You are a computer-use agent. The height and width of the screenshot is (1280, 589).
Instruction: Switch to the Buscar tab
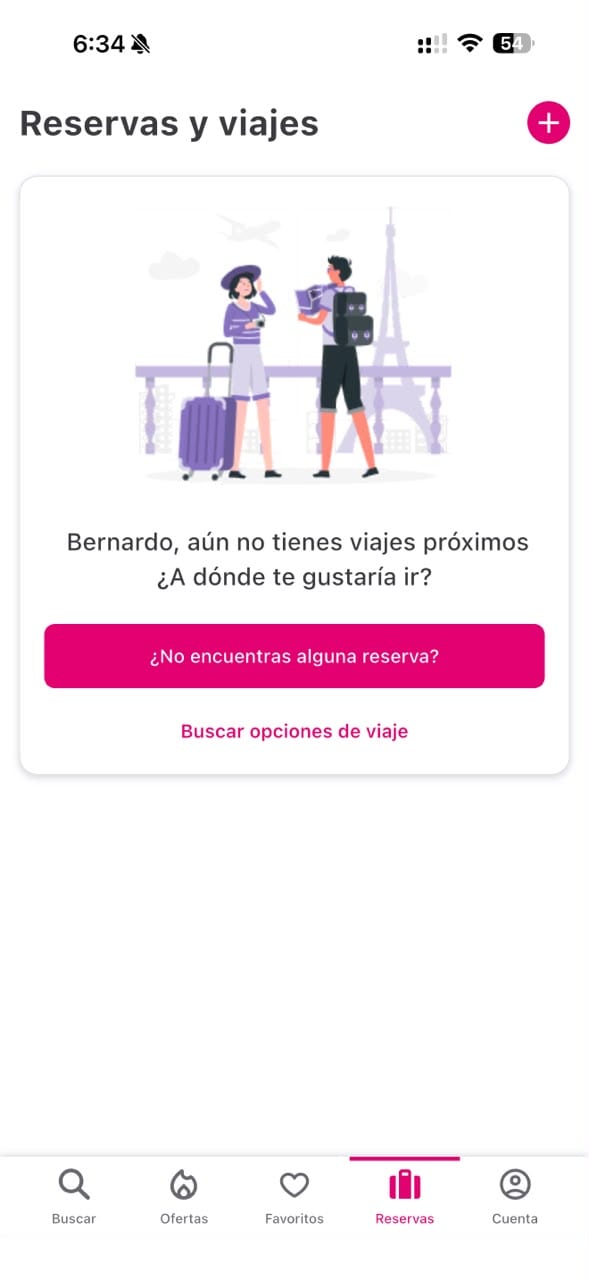pos(74,1197)
